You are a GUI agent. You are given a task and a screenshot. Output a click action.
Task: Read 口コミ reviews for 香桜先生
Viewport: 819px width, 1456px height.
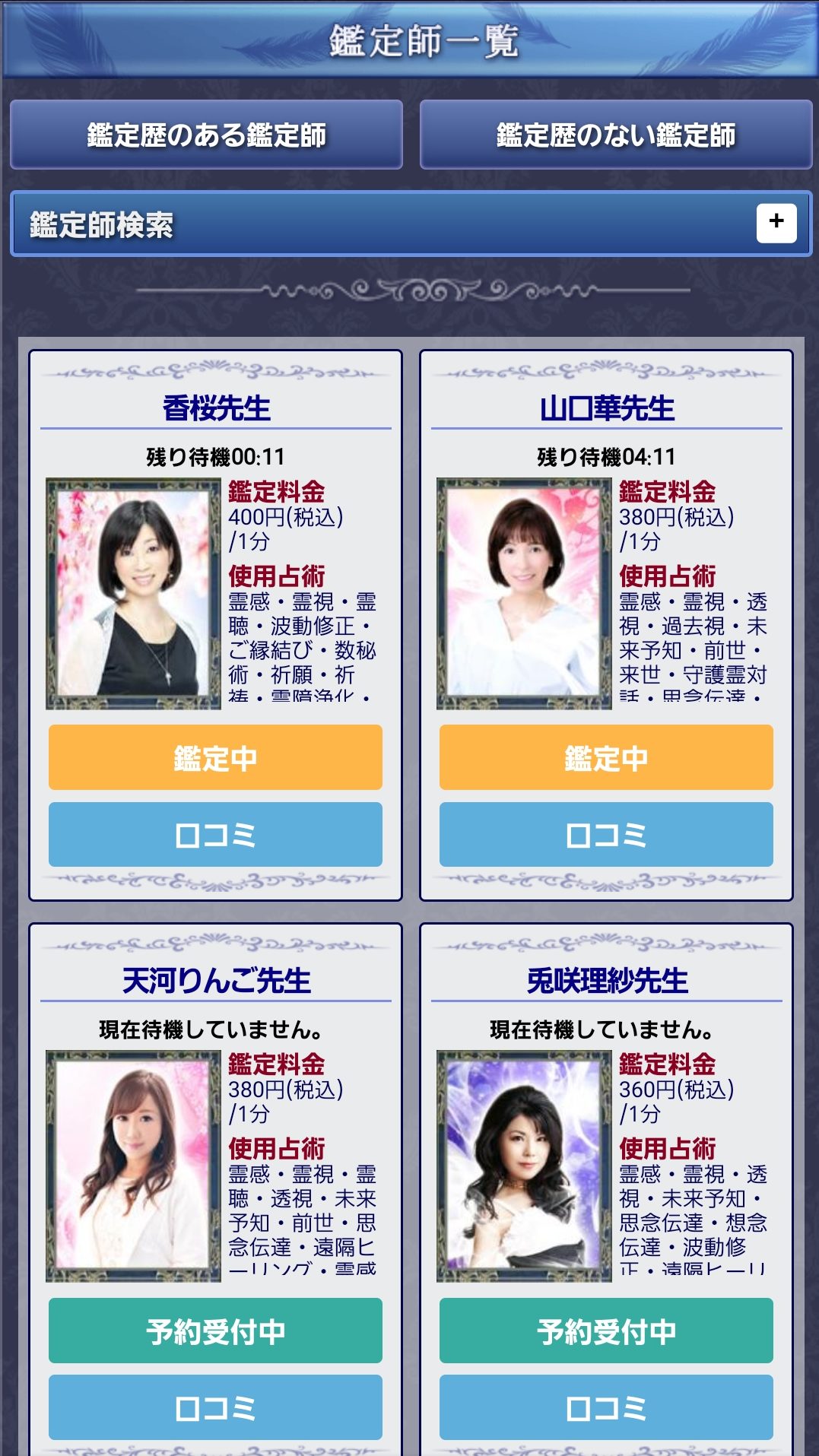(x=215, y=835)
